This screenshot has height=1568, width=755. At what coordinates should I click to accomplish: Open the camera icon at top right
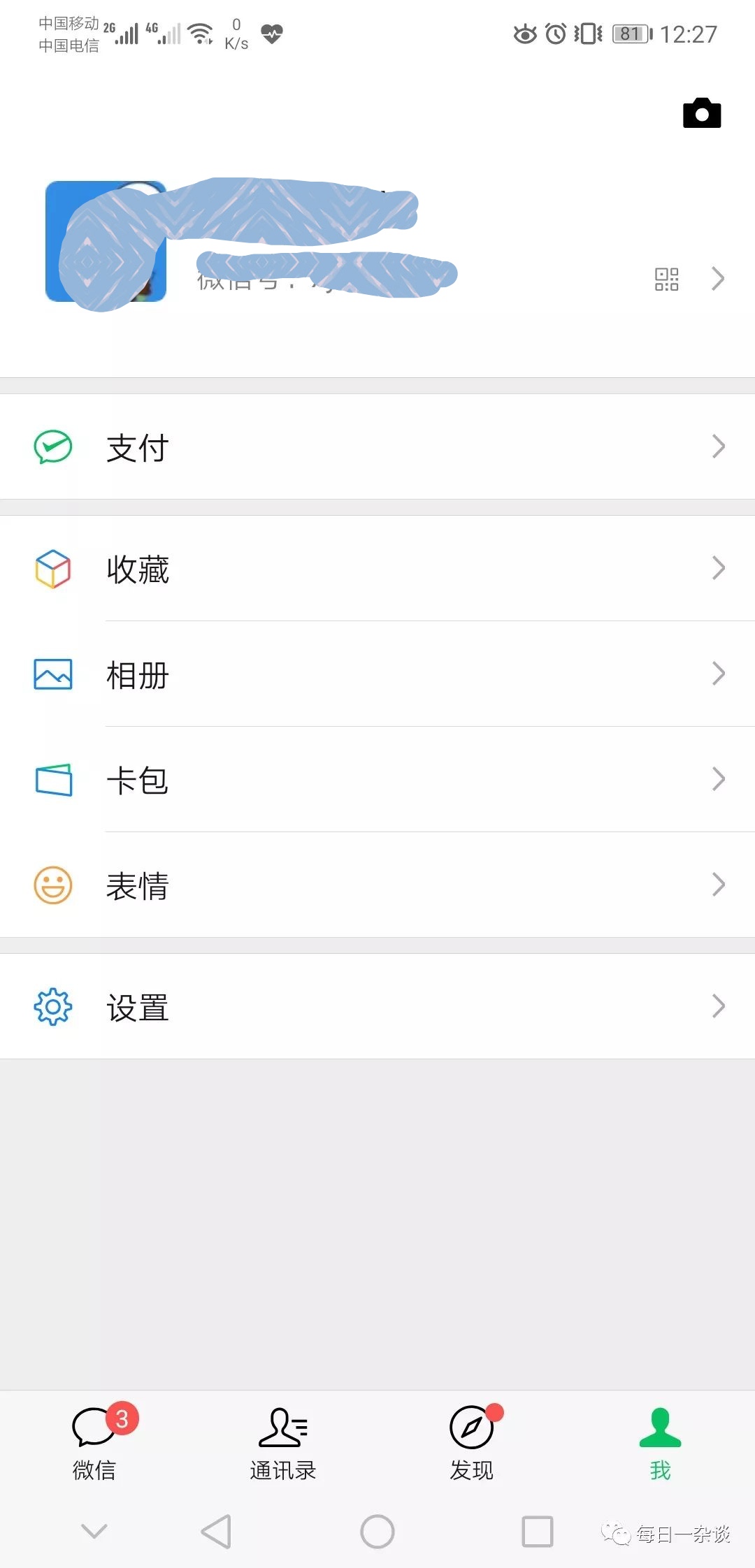pos(701,112)
